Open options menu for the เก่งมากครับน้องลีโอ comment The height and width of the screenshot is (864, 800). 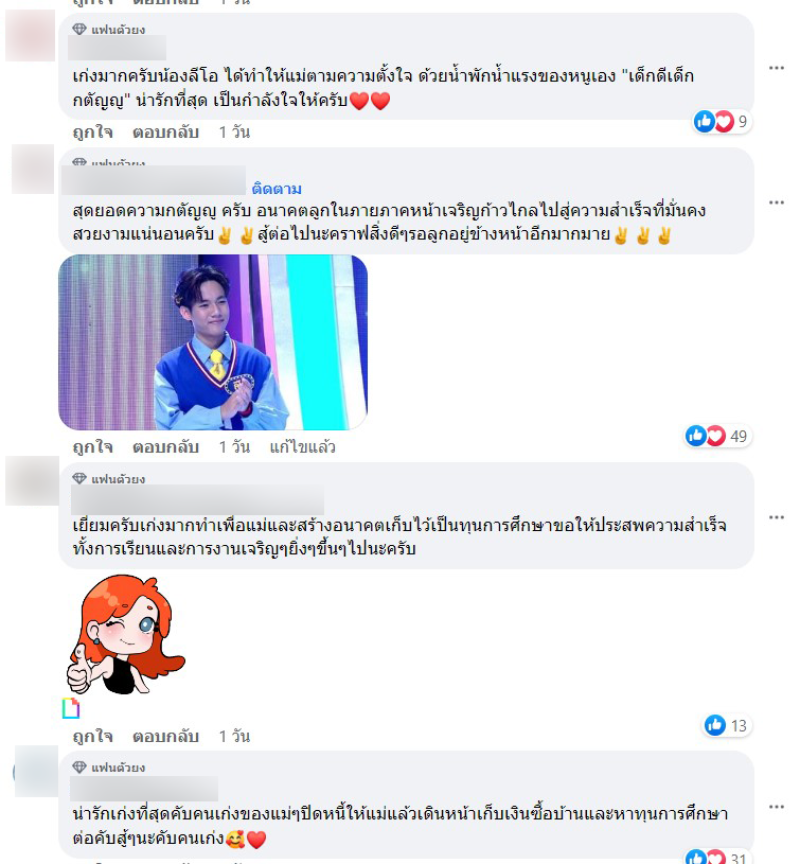click(x=777, y=67)
